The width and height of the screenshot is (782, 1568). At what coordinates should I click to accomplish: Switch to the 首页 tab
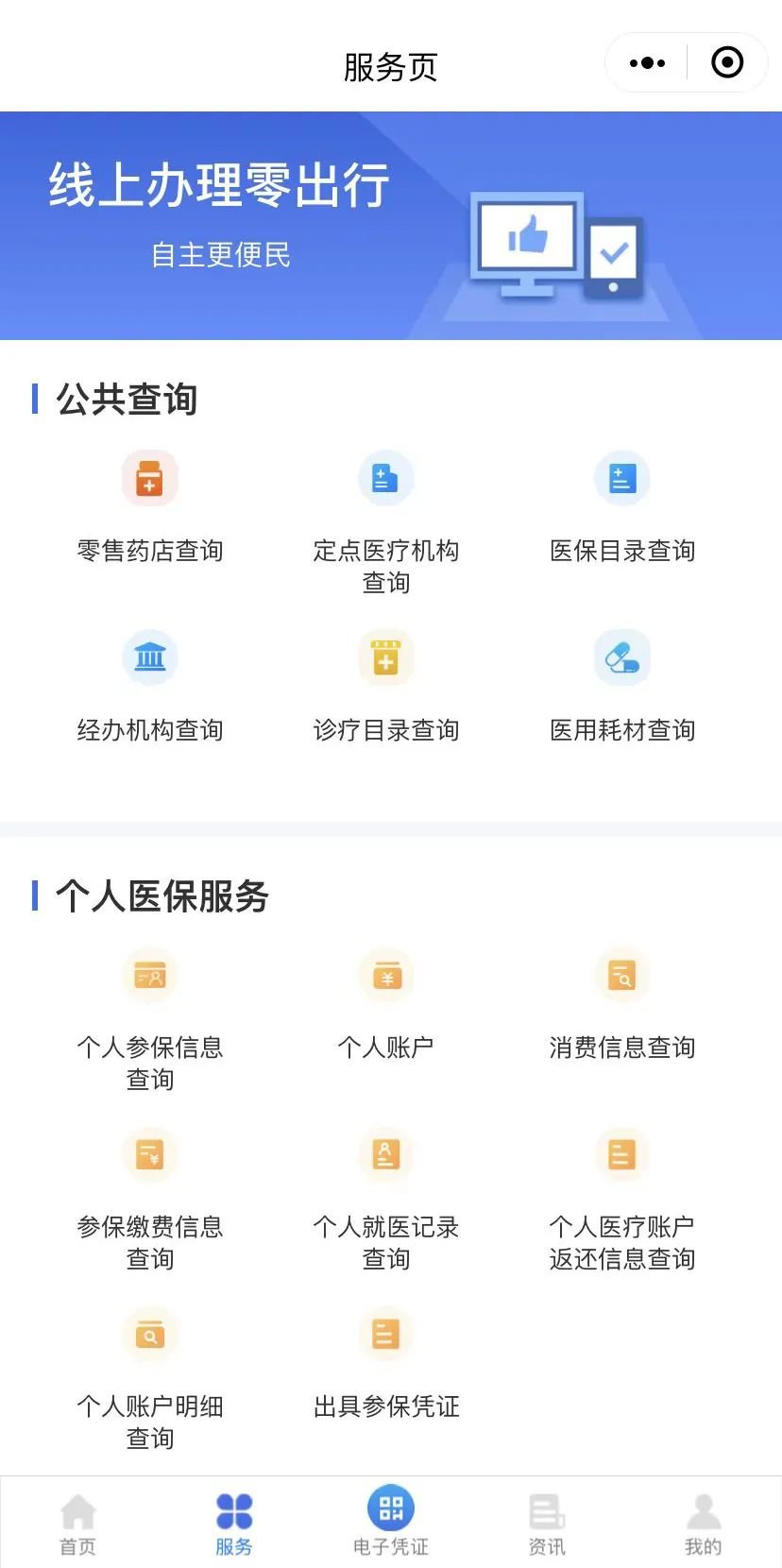pos(78,1523)
